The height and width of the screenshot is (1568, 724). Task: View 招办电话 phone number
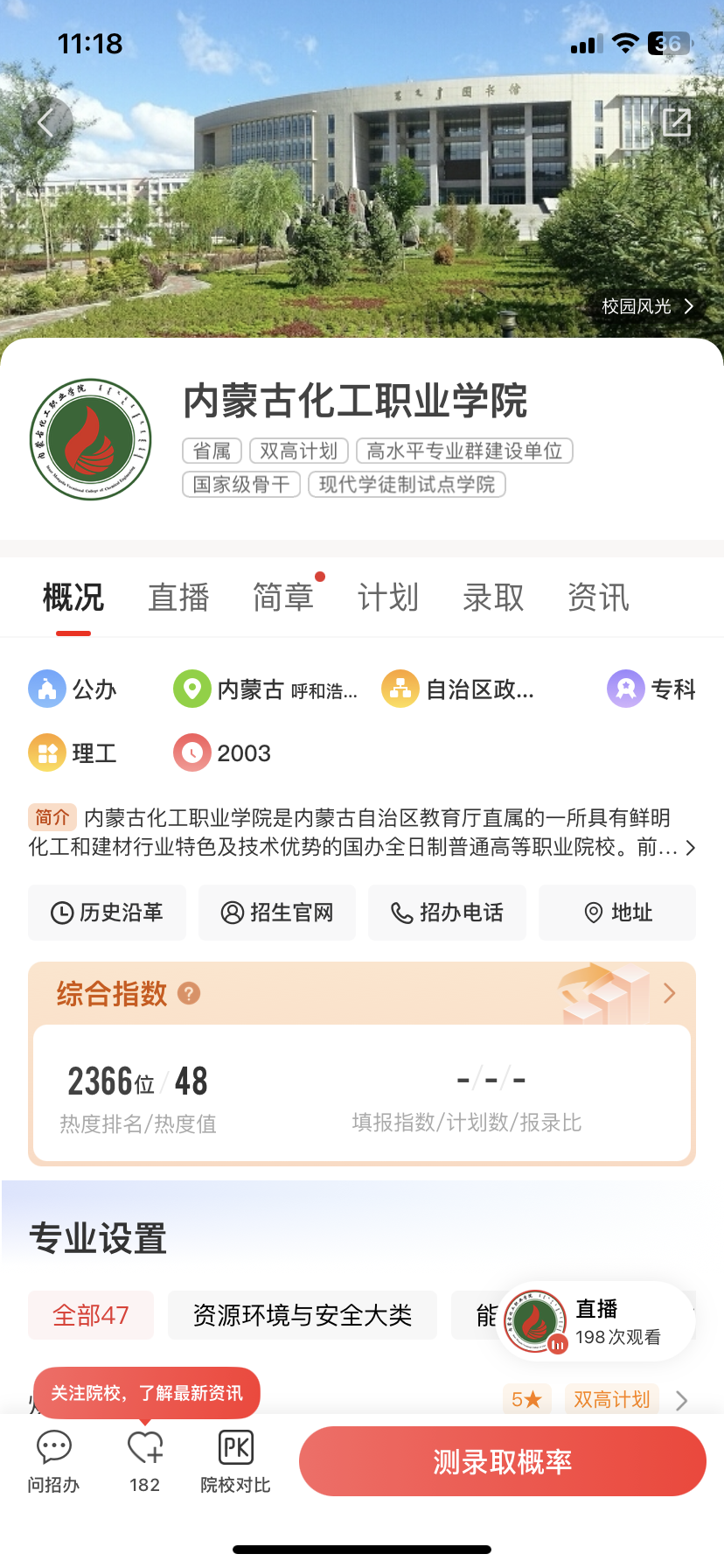447,913
